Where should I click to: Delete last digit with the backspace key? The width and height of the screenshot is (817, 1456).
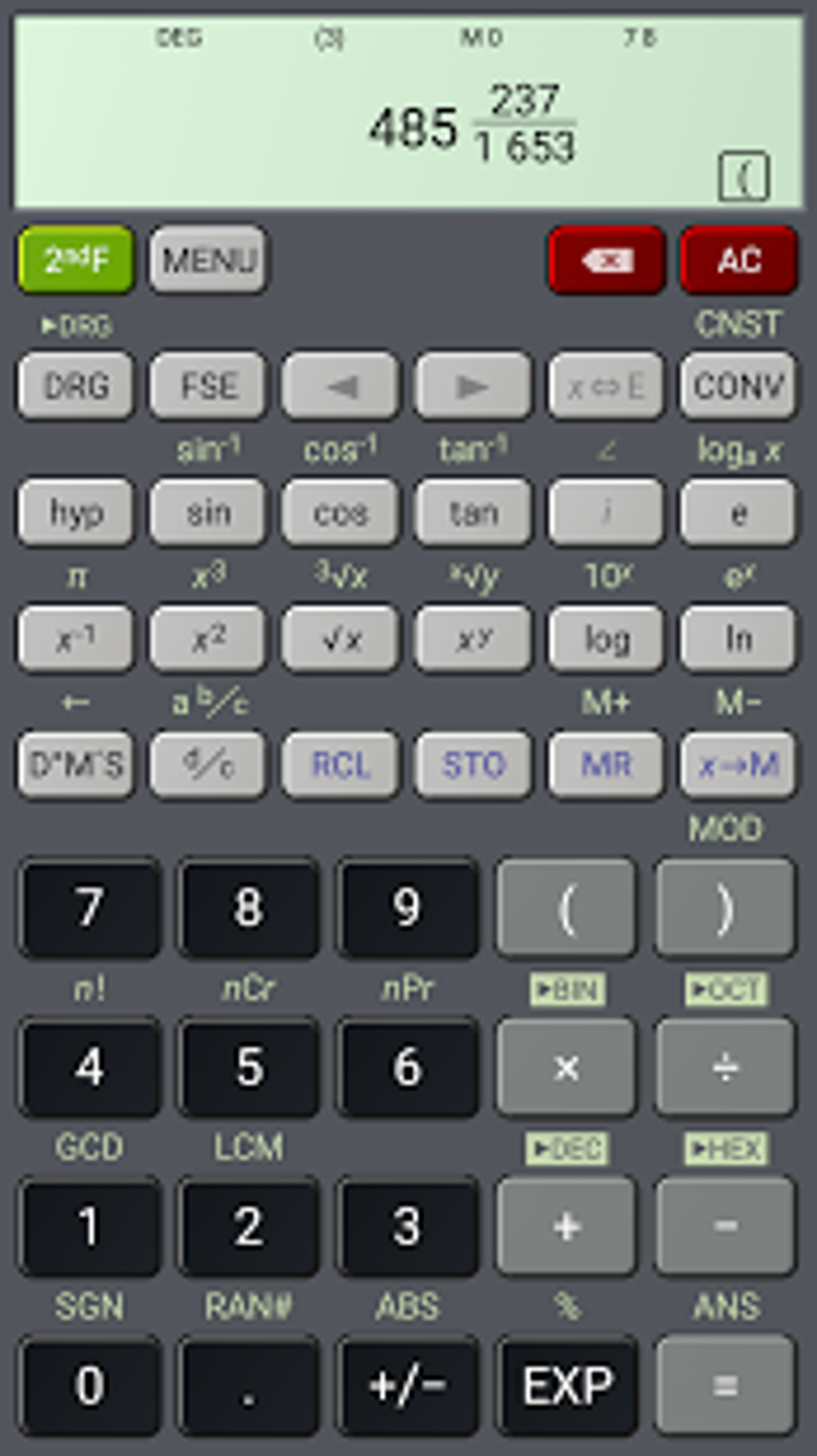[x=606, y=260]
